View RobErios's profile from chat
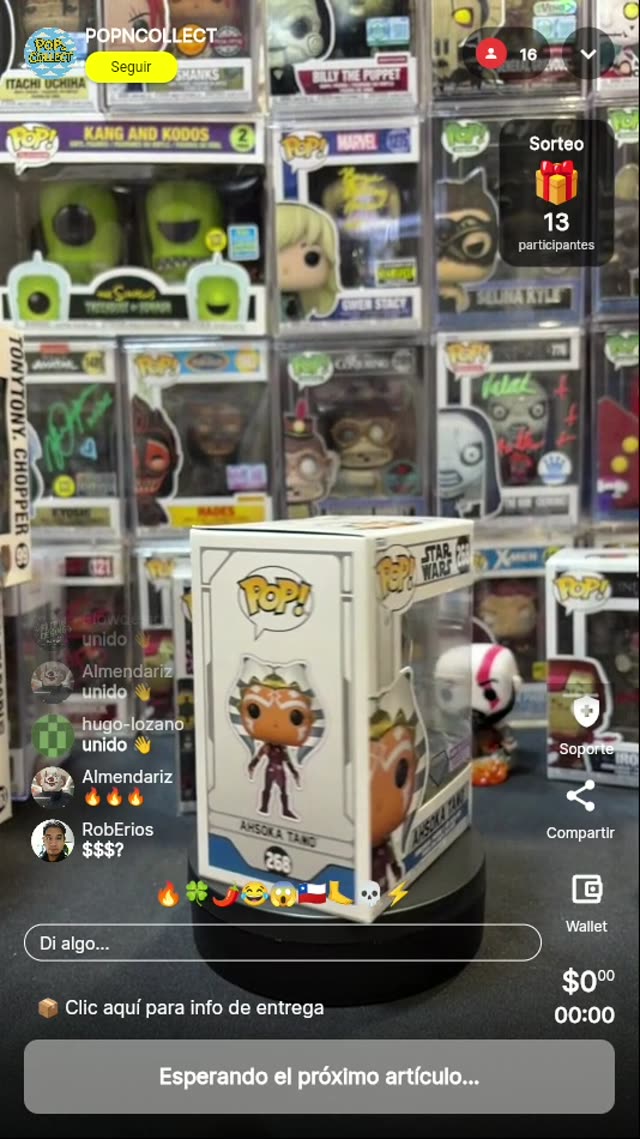This screenshot has height=1139, width=640. point(52,840)
